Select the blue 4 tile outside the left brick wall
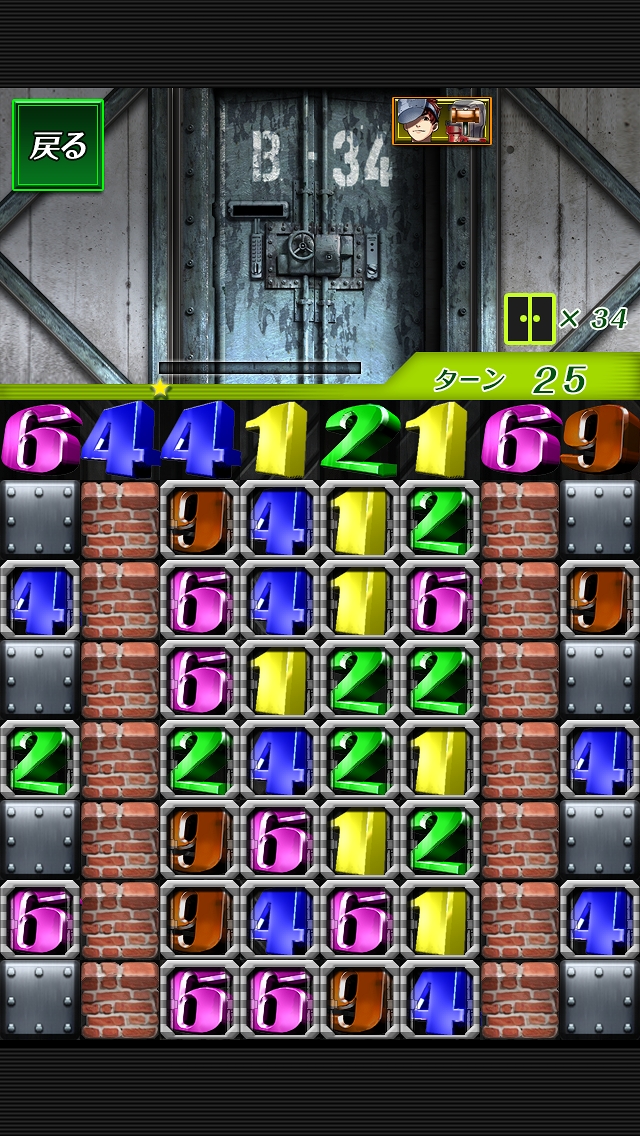Image resolution: width=640 pixels, height=1136 pixels. [x=40, y=600]
